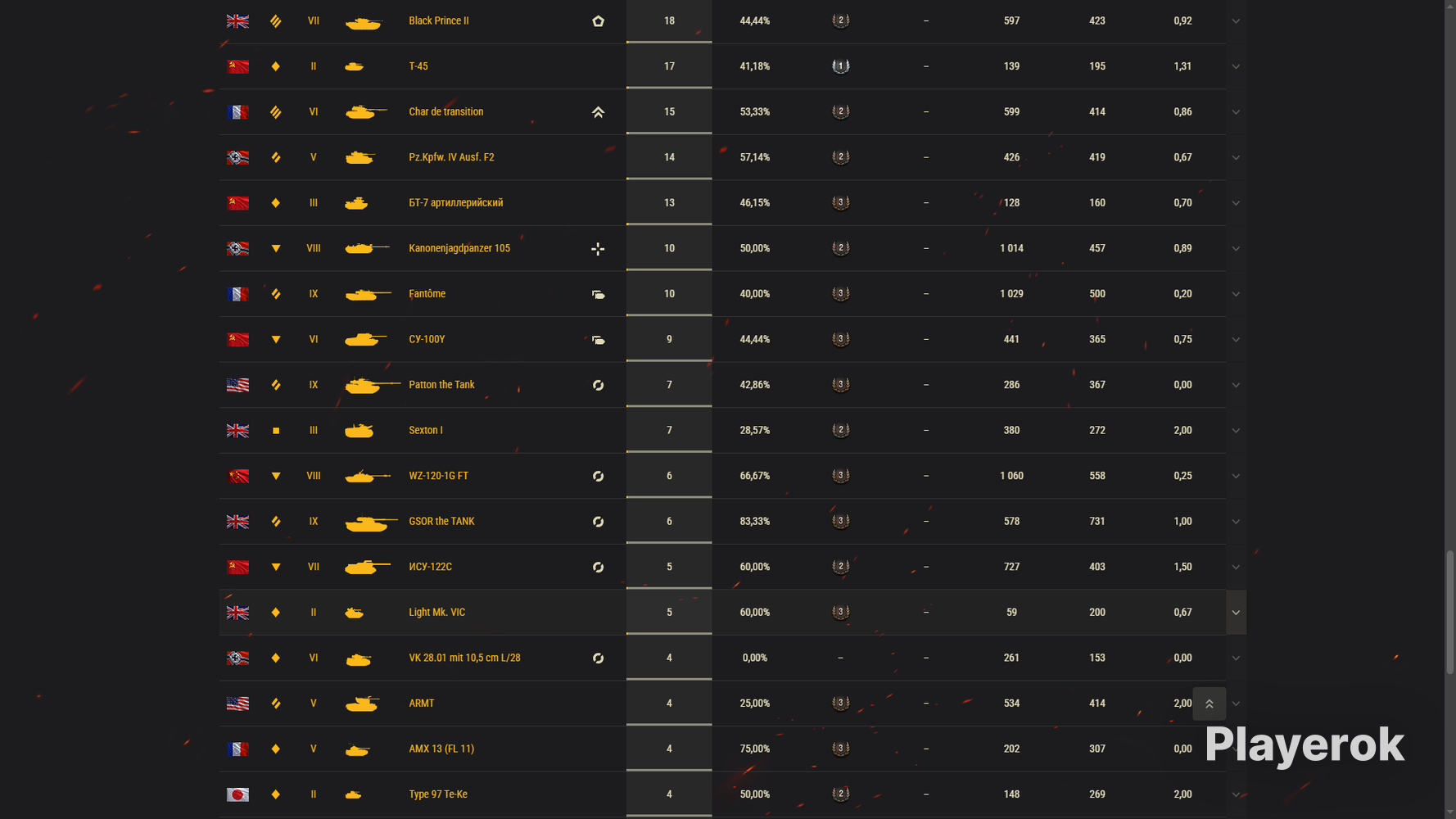
Task: Expand the Light Mk. VIC row chevron
Action: (x=1236, y=613)
